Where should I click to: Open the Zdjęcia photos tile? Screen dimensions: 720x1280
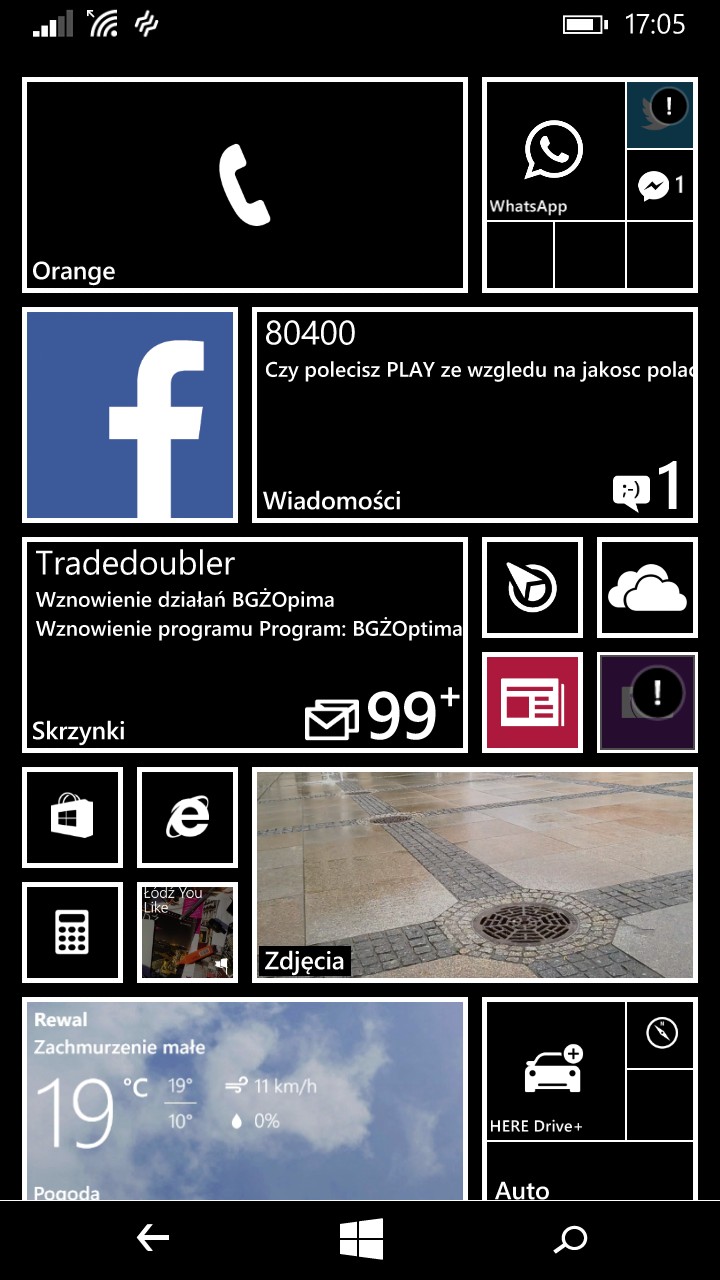click(x=474, y=875)
